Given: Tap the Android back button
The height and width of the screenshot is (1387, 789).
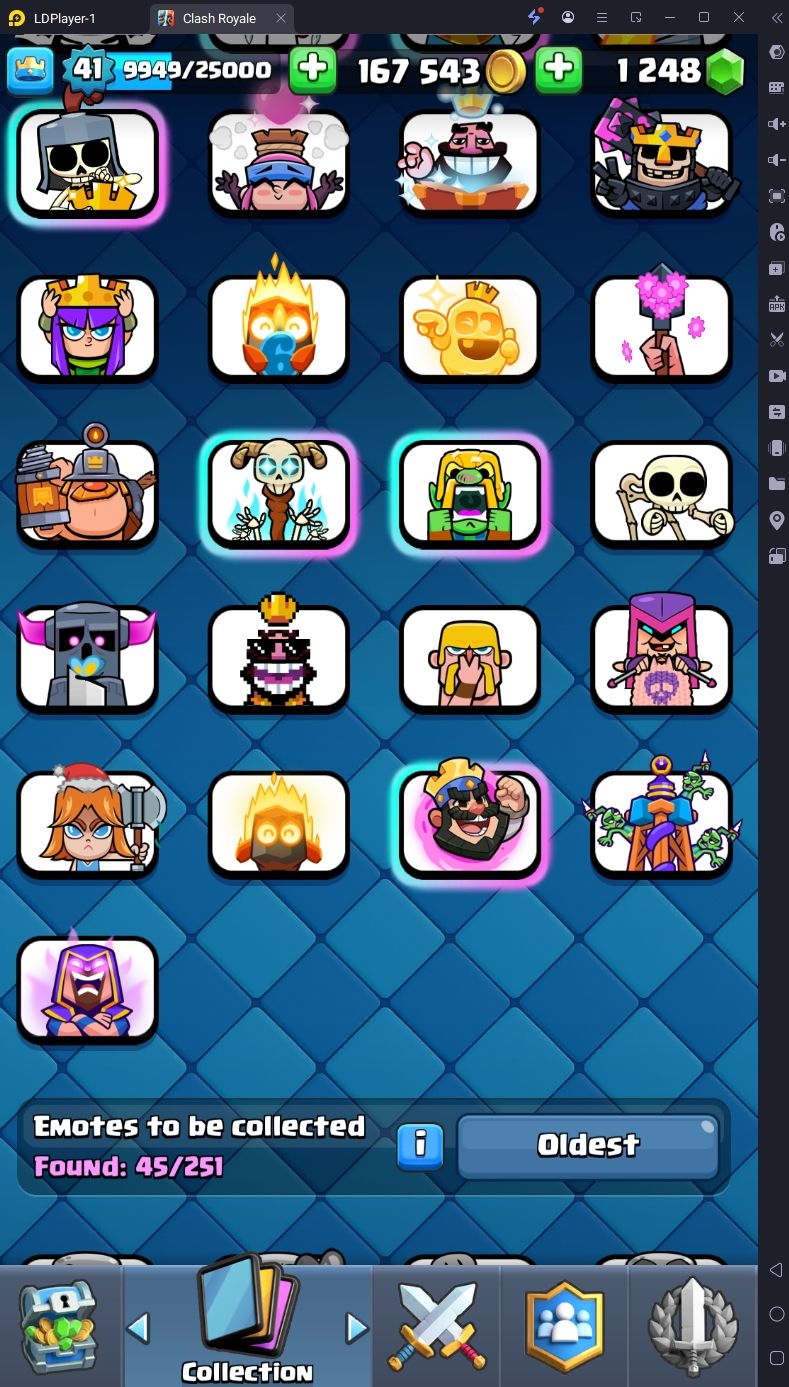Looking at the screenshot, I should (x=776, y=1270).
